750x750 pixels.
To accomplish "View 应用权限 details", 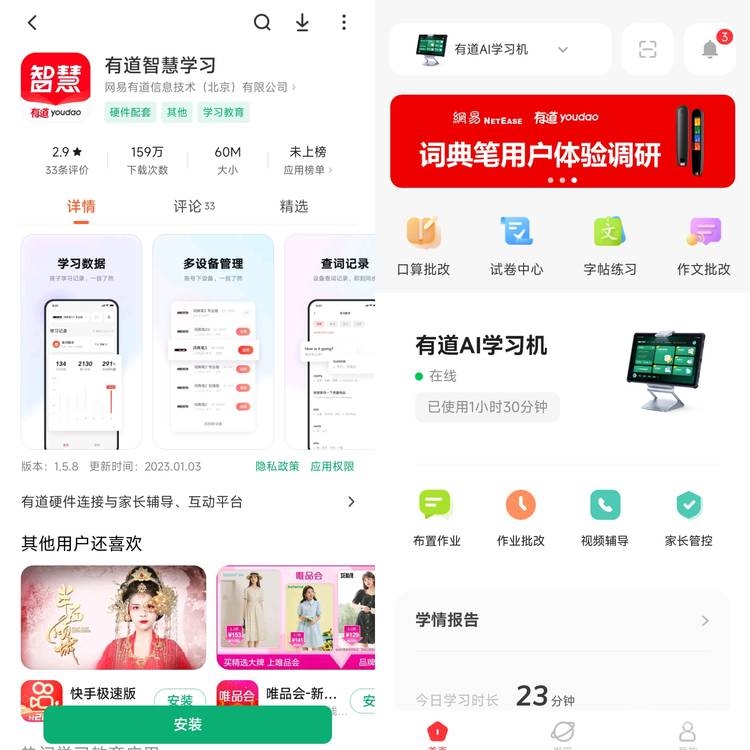I will pos(332,466).
